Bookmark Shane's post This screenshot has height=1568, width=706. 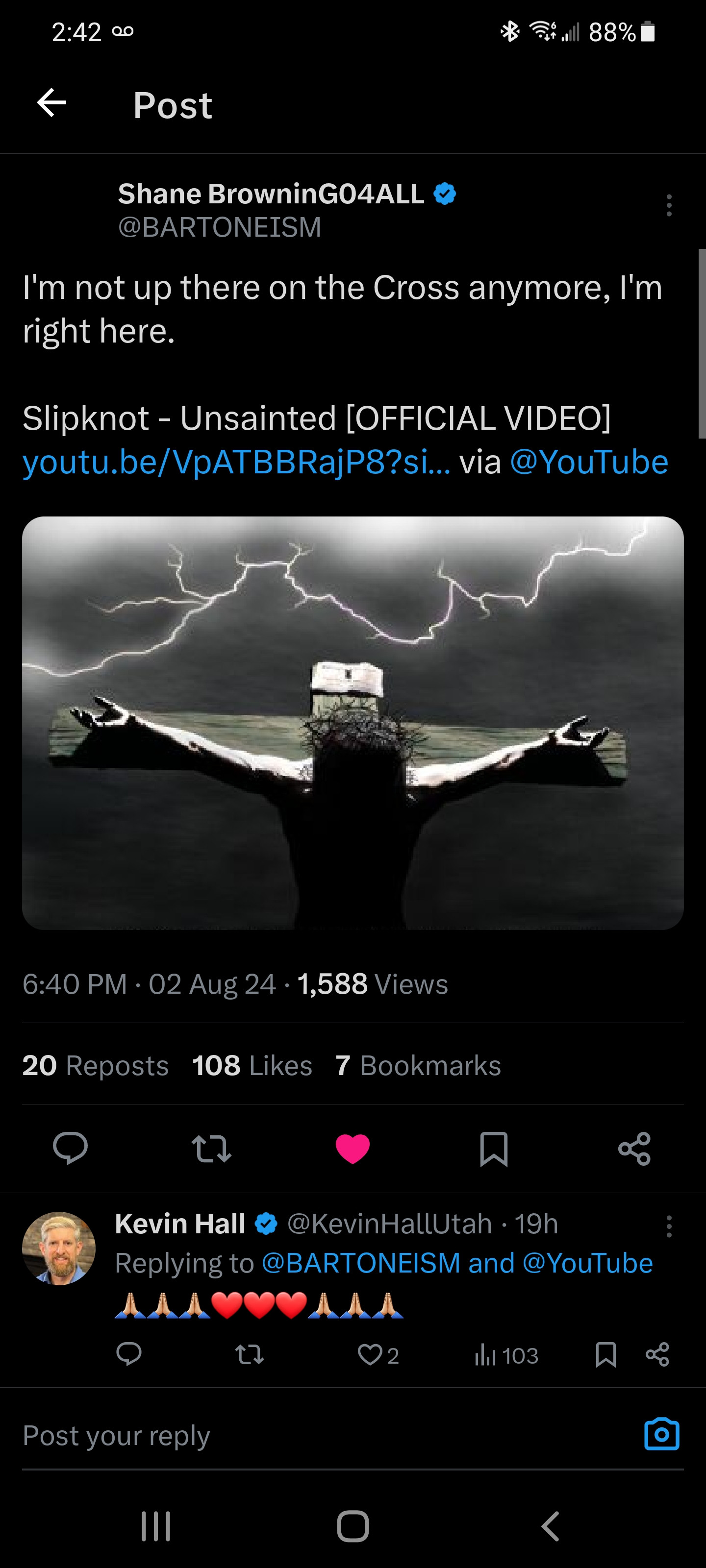[x=493, y=1149]
